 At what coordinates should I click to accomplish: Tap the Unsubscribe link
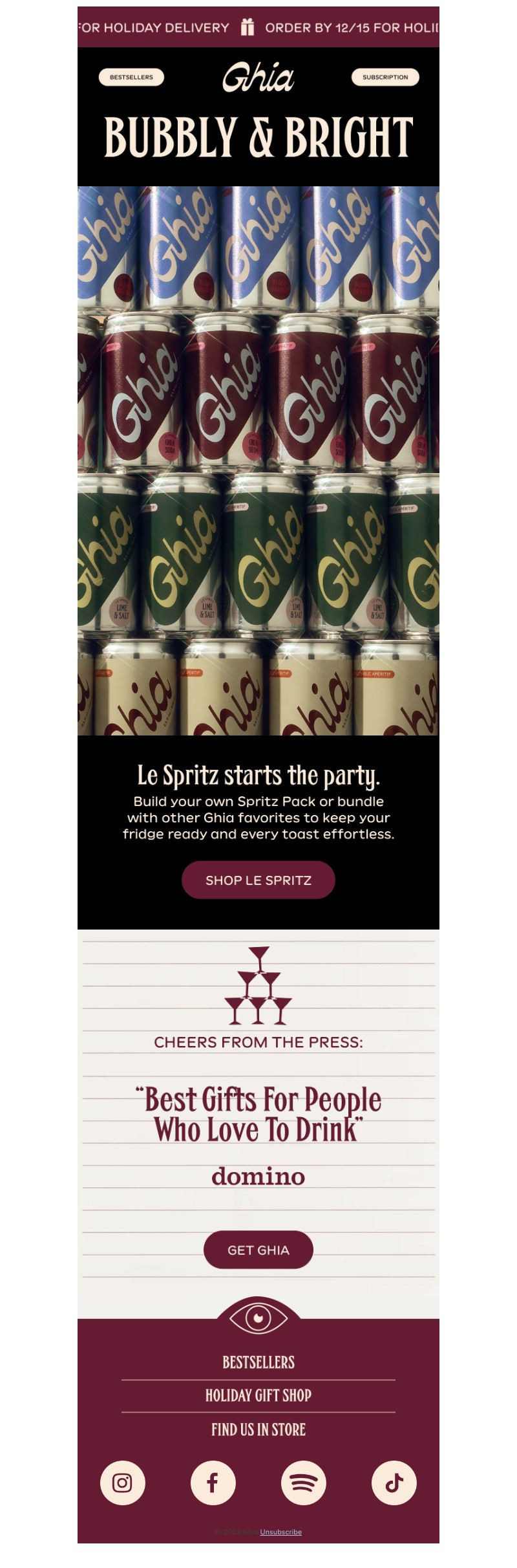(280, 1531)
